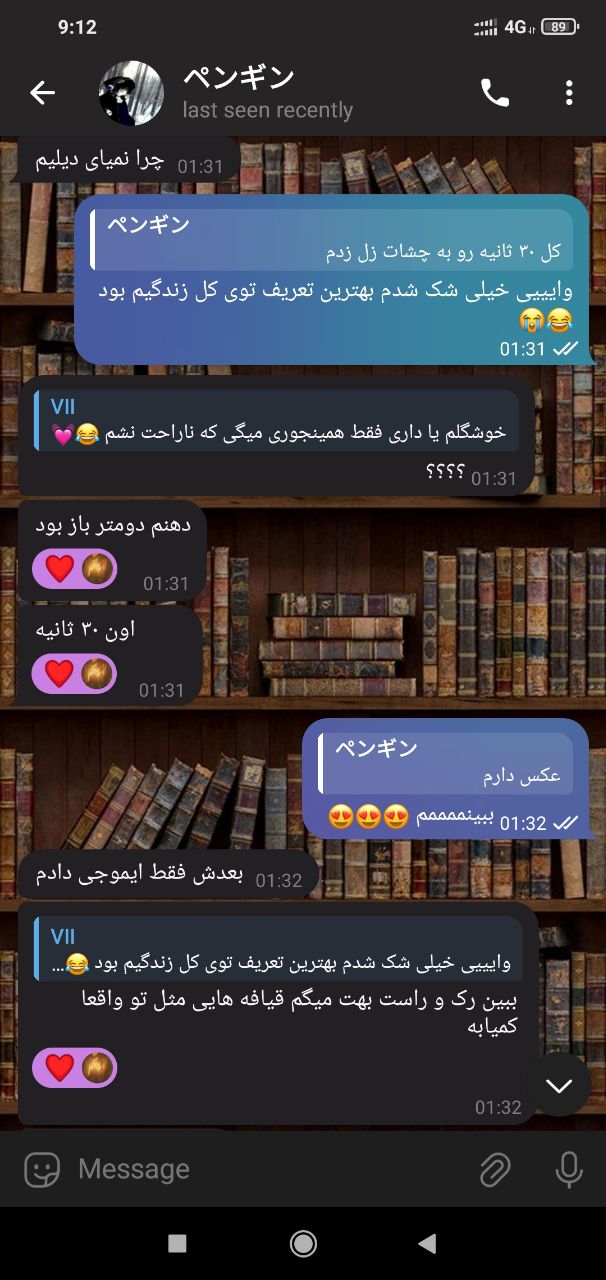Tap the system home button
The height and width of the screenshot is (1280, 606).
303,1243
